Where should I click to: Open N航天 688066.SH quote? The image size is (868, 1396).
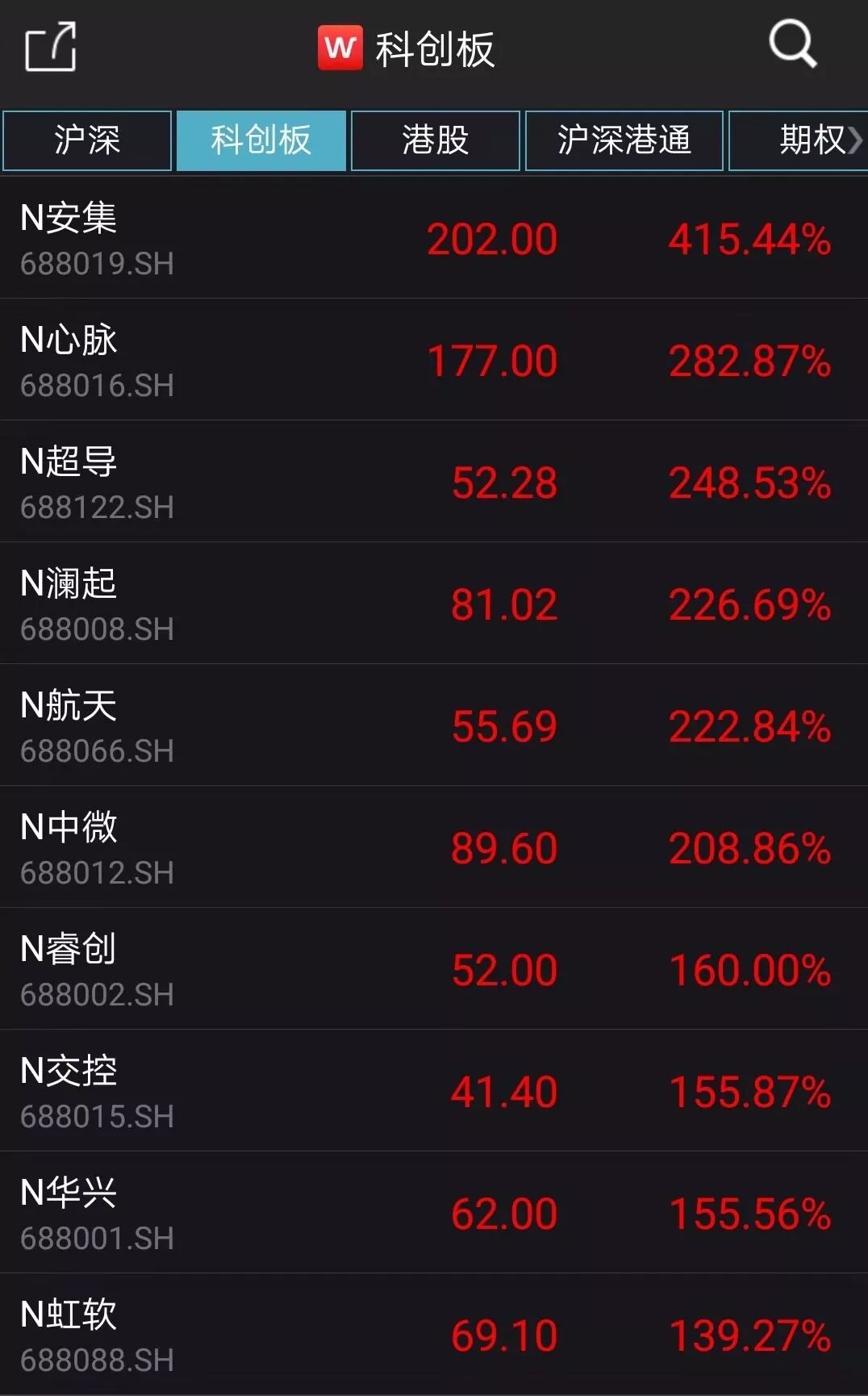(x=434, y=726)
